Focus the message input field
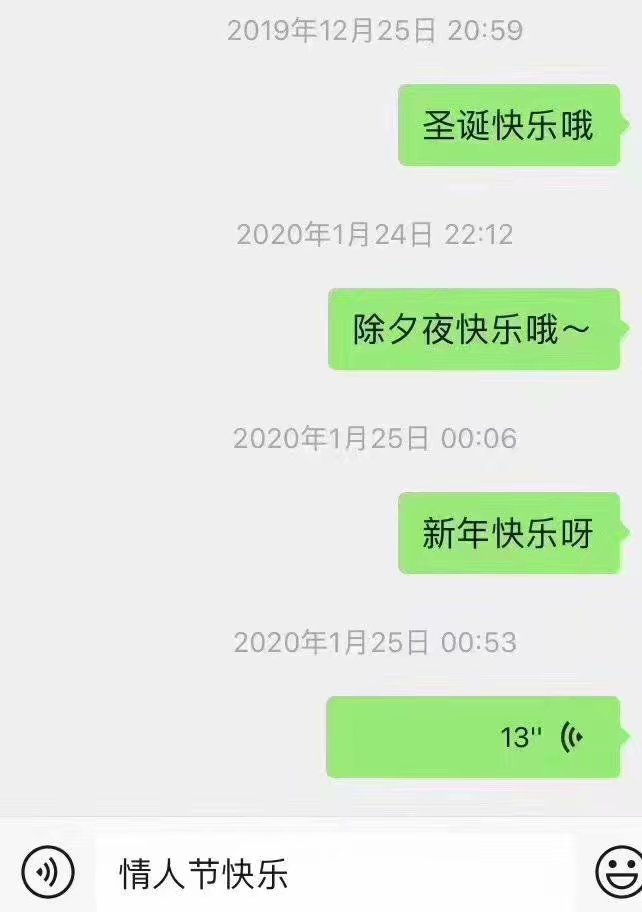Viewport: 642px width, 912px height. click(335, 873)
